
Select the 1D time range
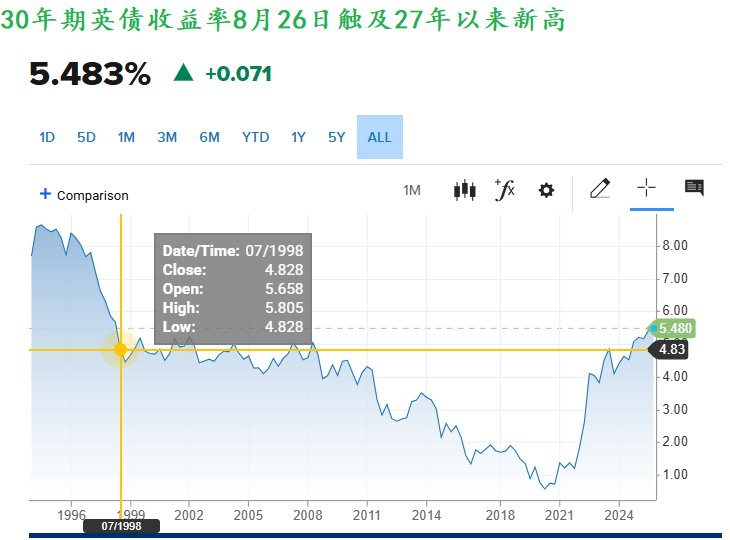[x=47, y=137]
